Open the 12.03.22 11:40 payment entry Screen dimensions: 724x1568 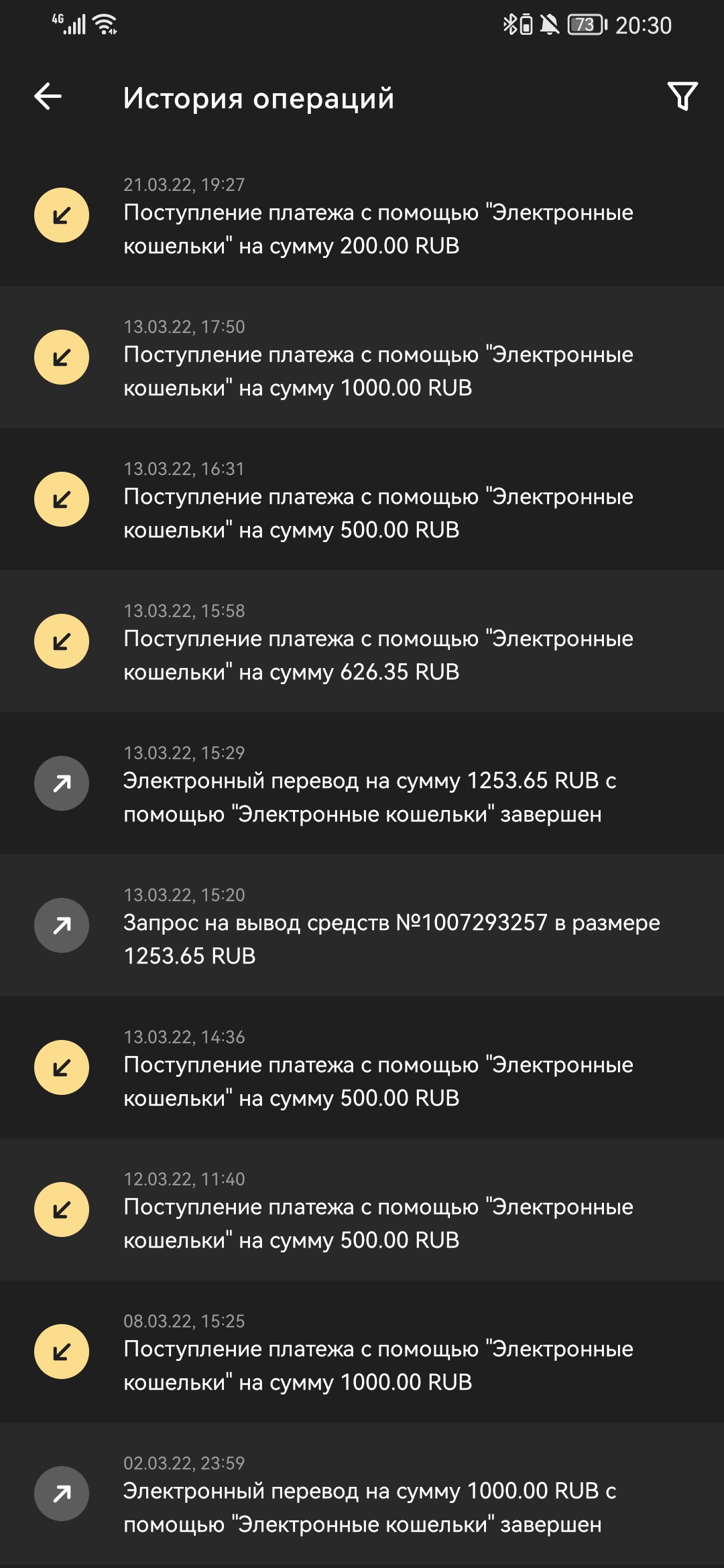point(362,1210)
